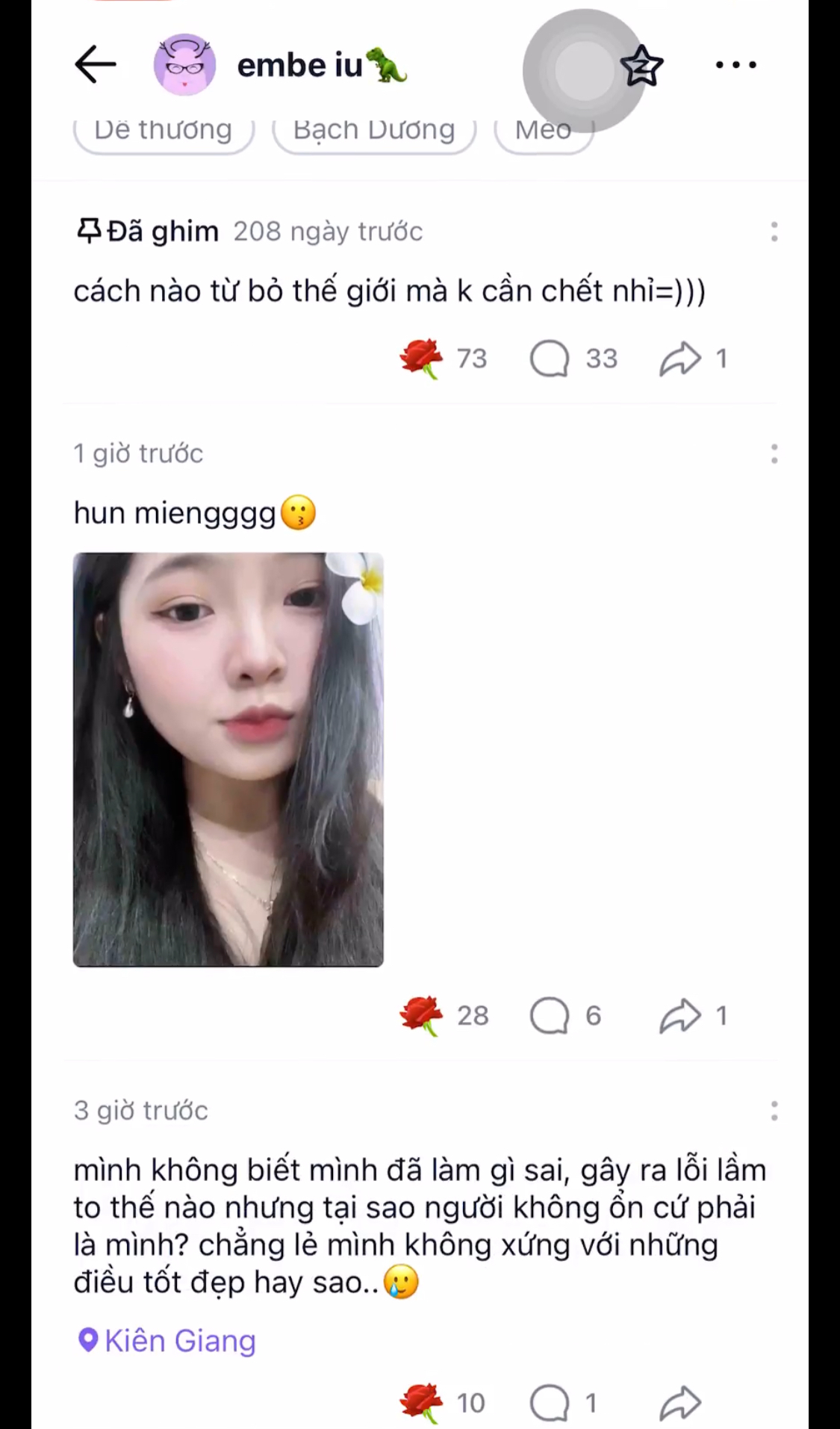
Task: Select the Dễ thương tag chip
Action: point(164,131)
